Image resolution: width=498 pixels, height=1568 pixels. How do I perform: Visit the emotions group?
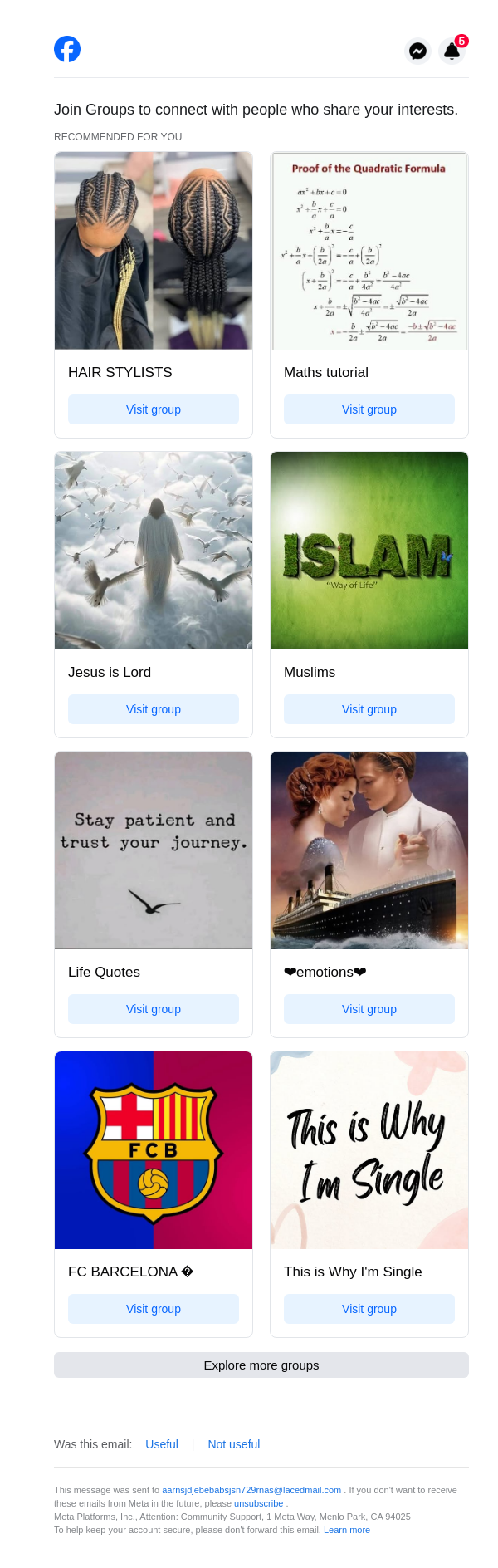click(369, 1009)
